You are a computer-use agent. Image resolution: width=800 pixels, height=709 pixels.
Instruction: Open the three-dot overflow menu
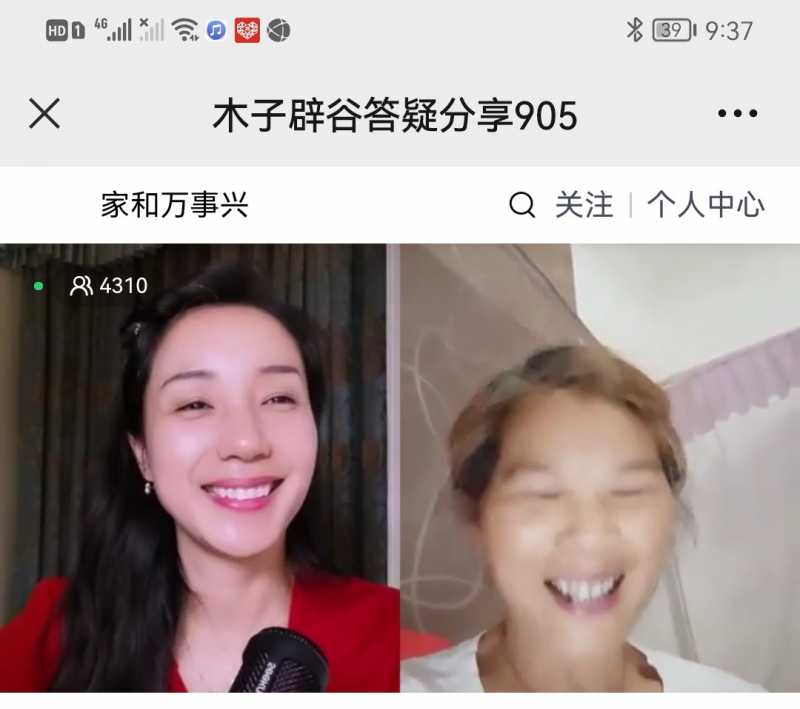pyautogui.click(x=738, y=115)
